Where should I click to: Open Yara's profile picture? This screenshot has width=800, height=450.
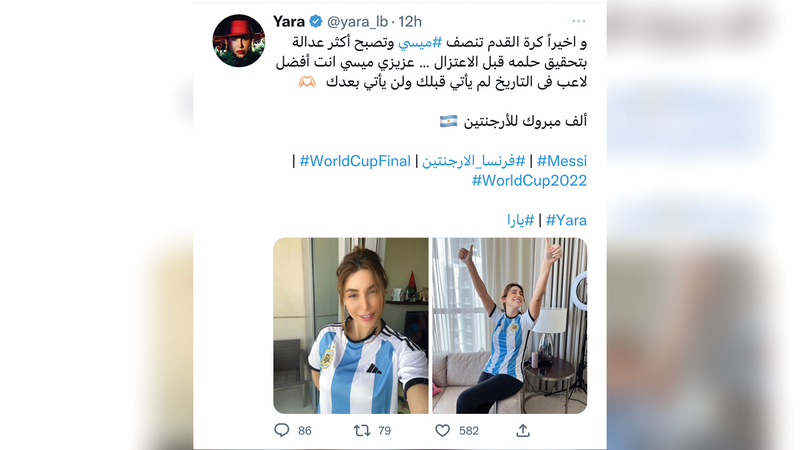238,42
